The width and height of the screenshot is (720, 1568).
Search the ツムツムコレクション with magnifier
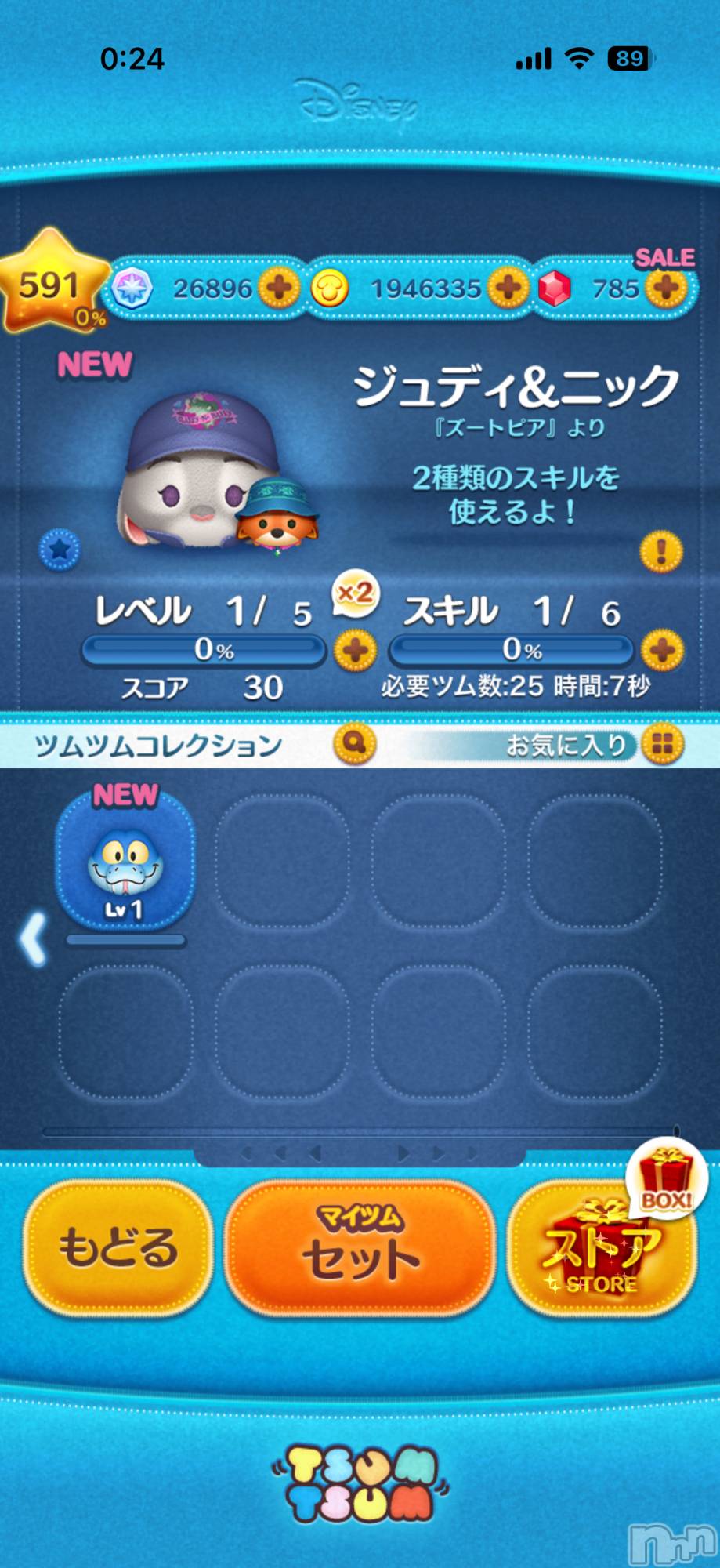(x=355, y=743)
